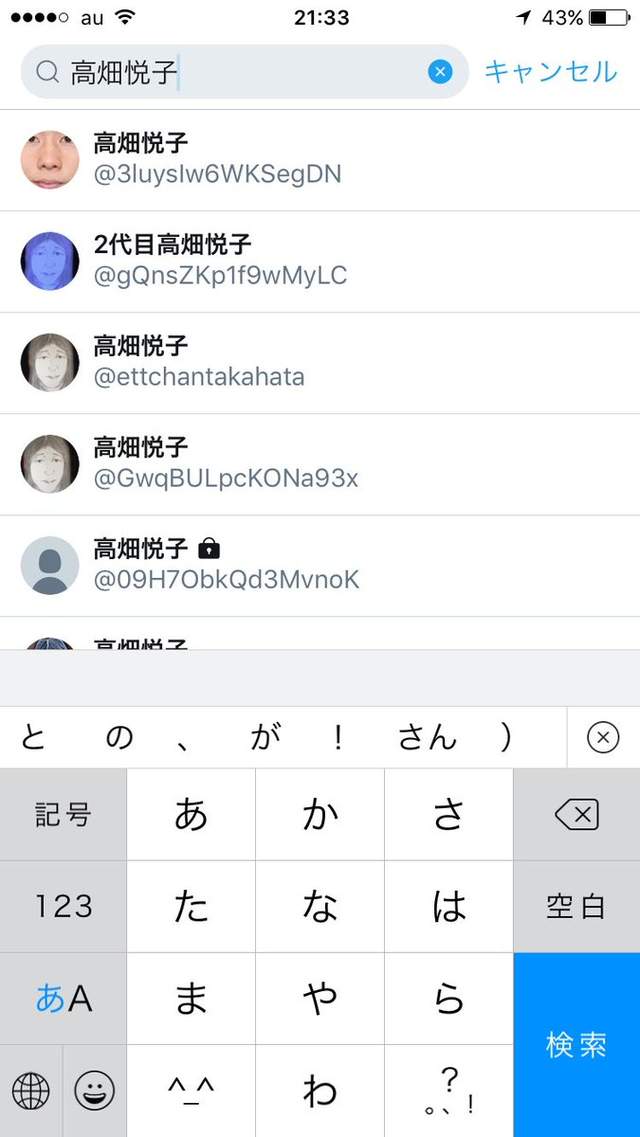Open the 2代目高畑悦子 account result
This screenshot has width=640, height=1137.
[320, 261]
